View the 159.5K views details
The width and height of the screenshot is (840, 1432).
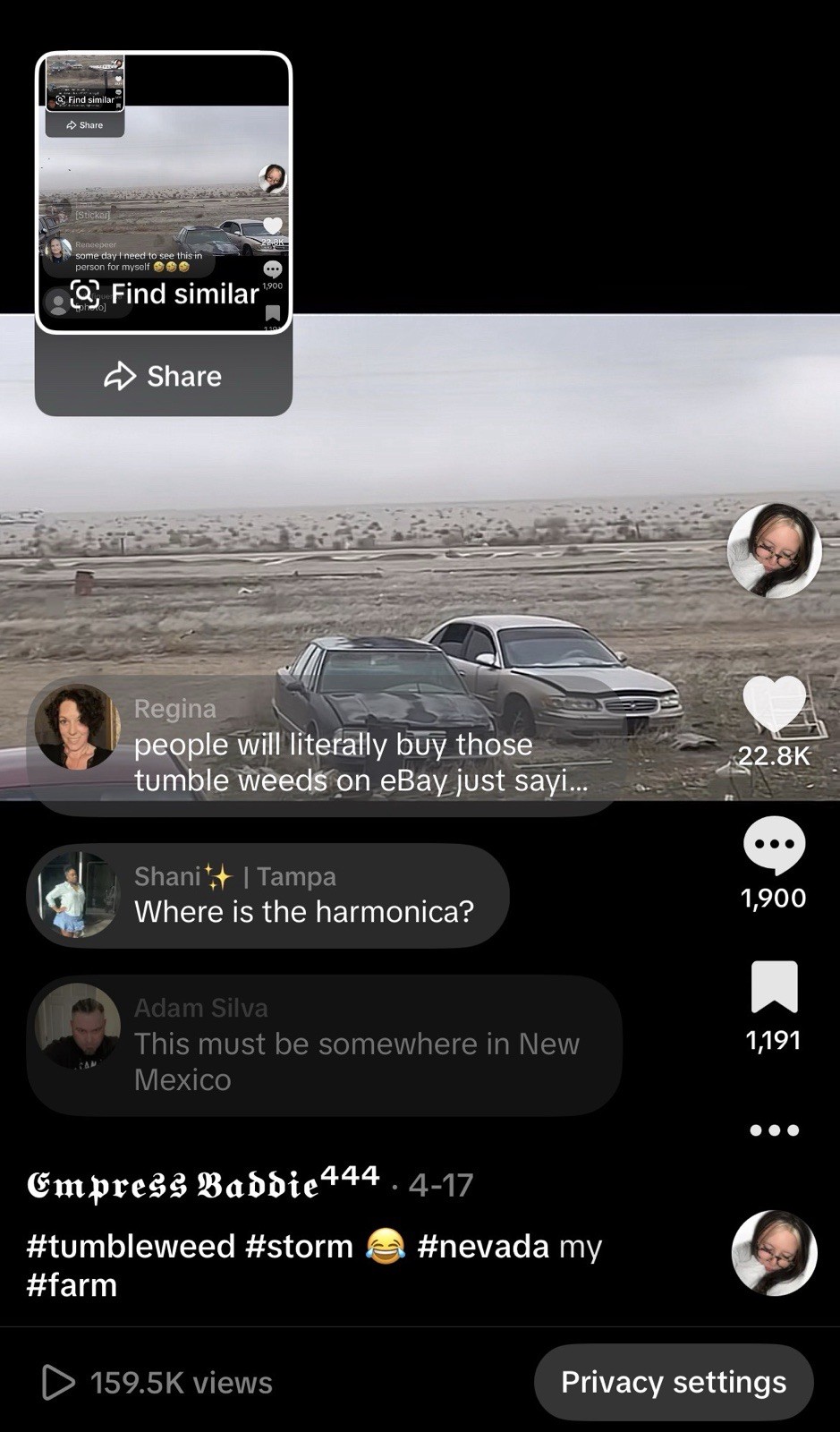[x=157, y=1382]
